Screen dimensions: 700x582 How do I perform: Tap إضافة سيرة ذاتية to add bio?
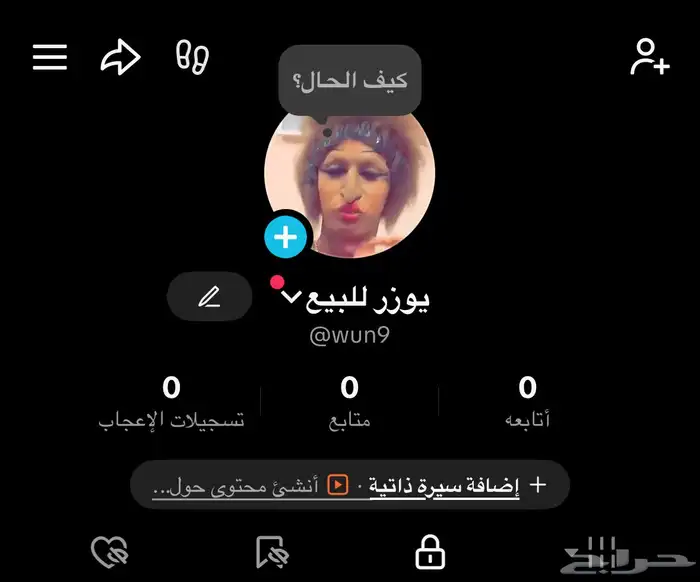(x=445, y=485)
